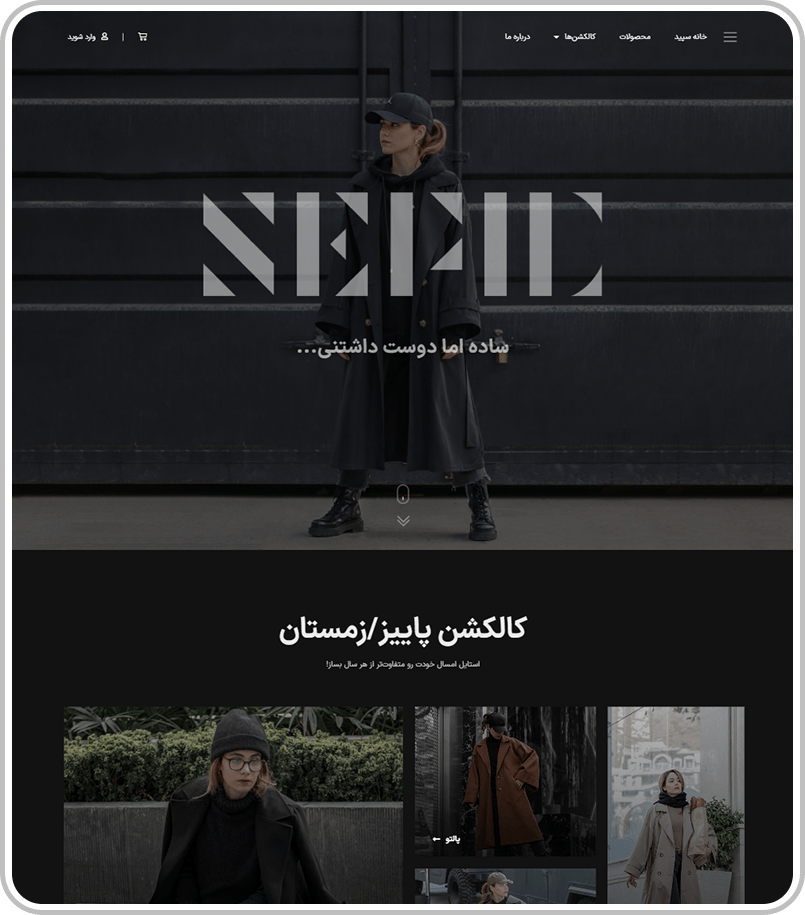This screenshot has width=805, height=915.
Task: Open the beige trench coat tile
Action: (x=675, y=805)
